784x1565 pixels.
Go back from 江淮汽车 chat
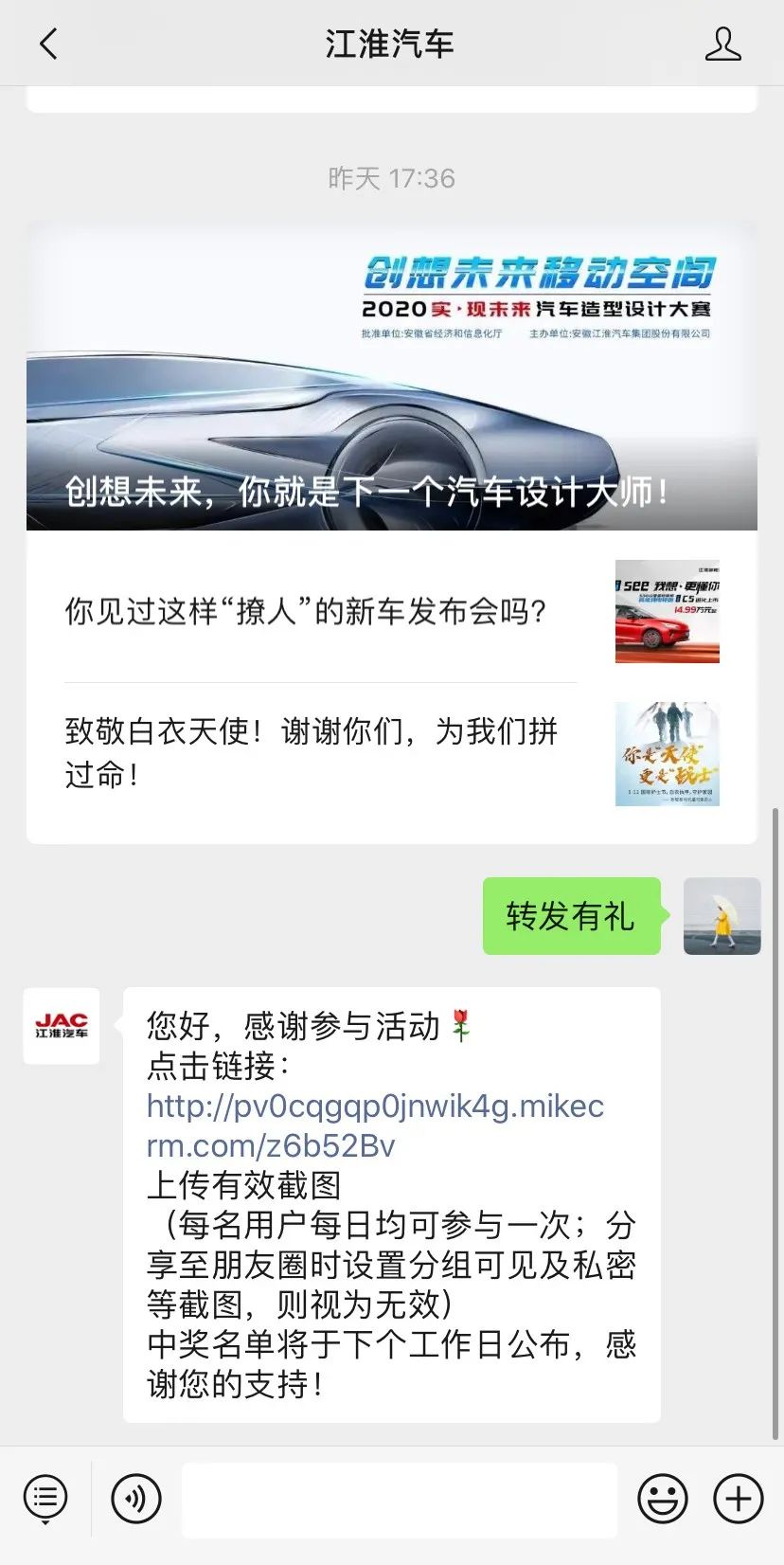pos(49,44)
